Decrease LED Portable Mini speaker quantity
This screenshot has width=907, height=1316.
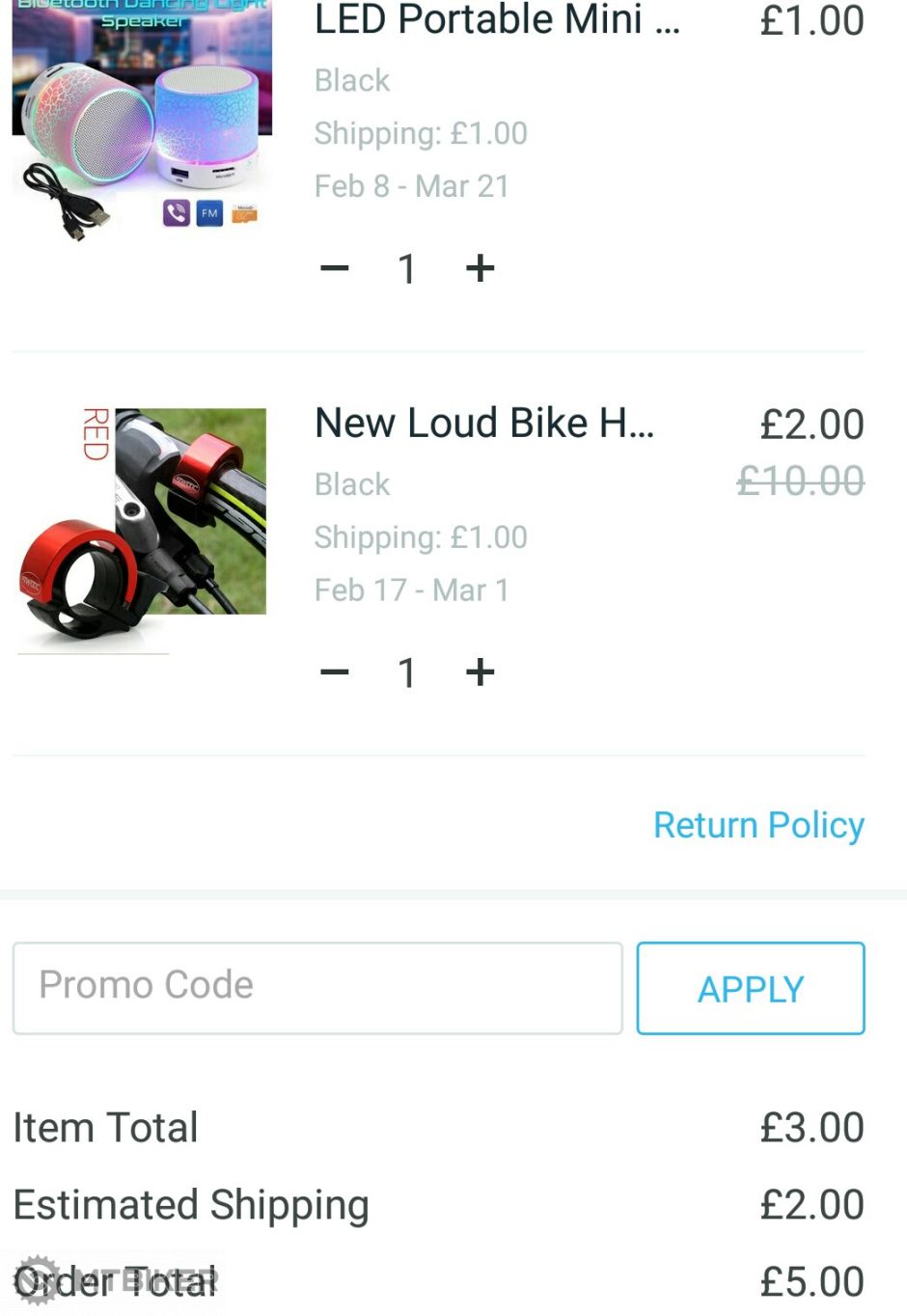(335, 268)
